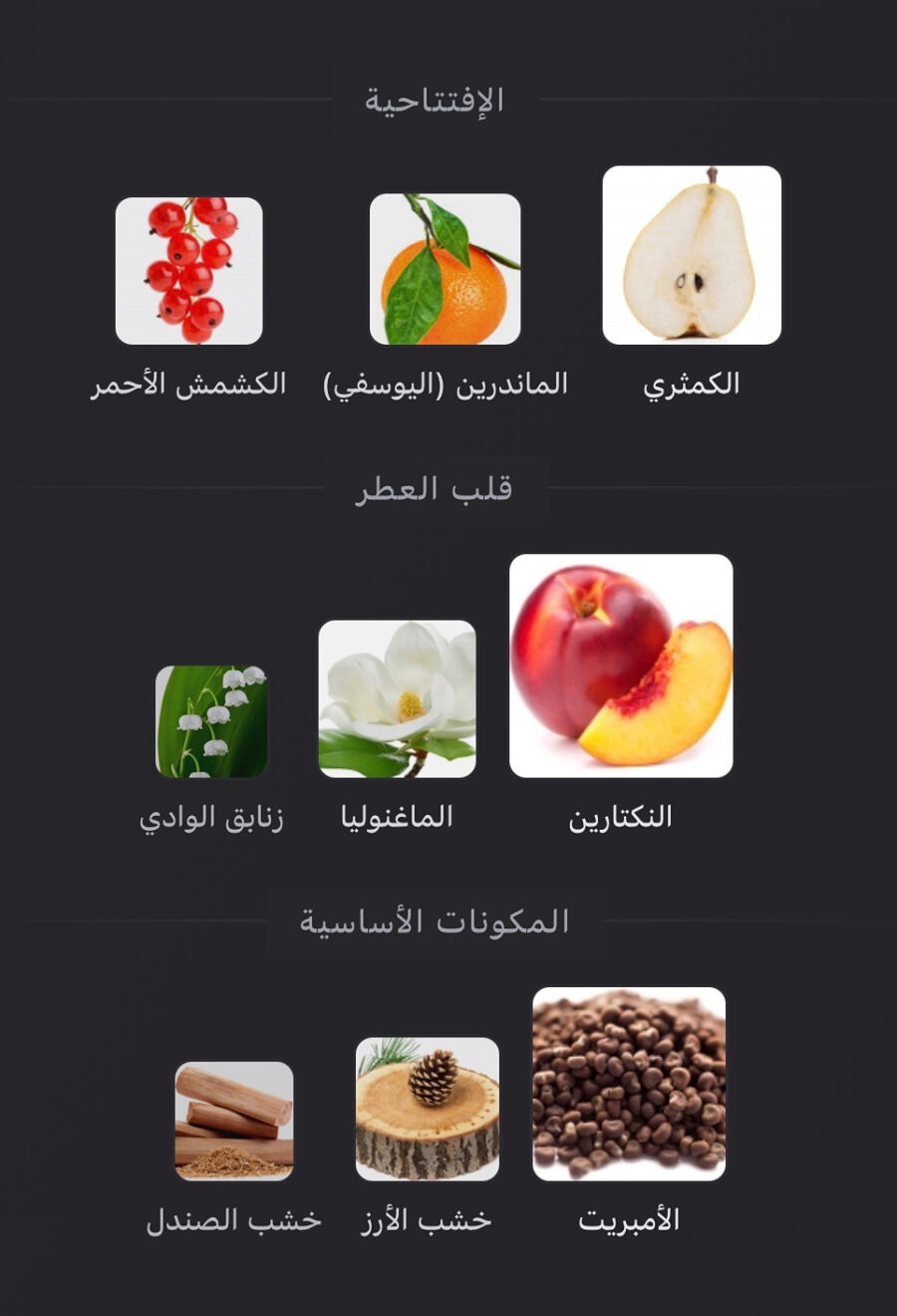Open the nectarine (النكتارين) note tile
This screenshot has height=1316, width=897.
[621, 665]
